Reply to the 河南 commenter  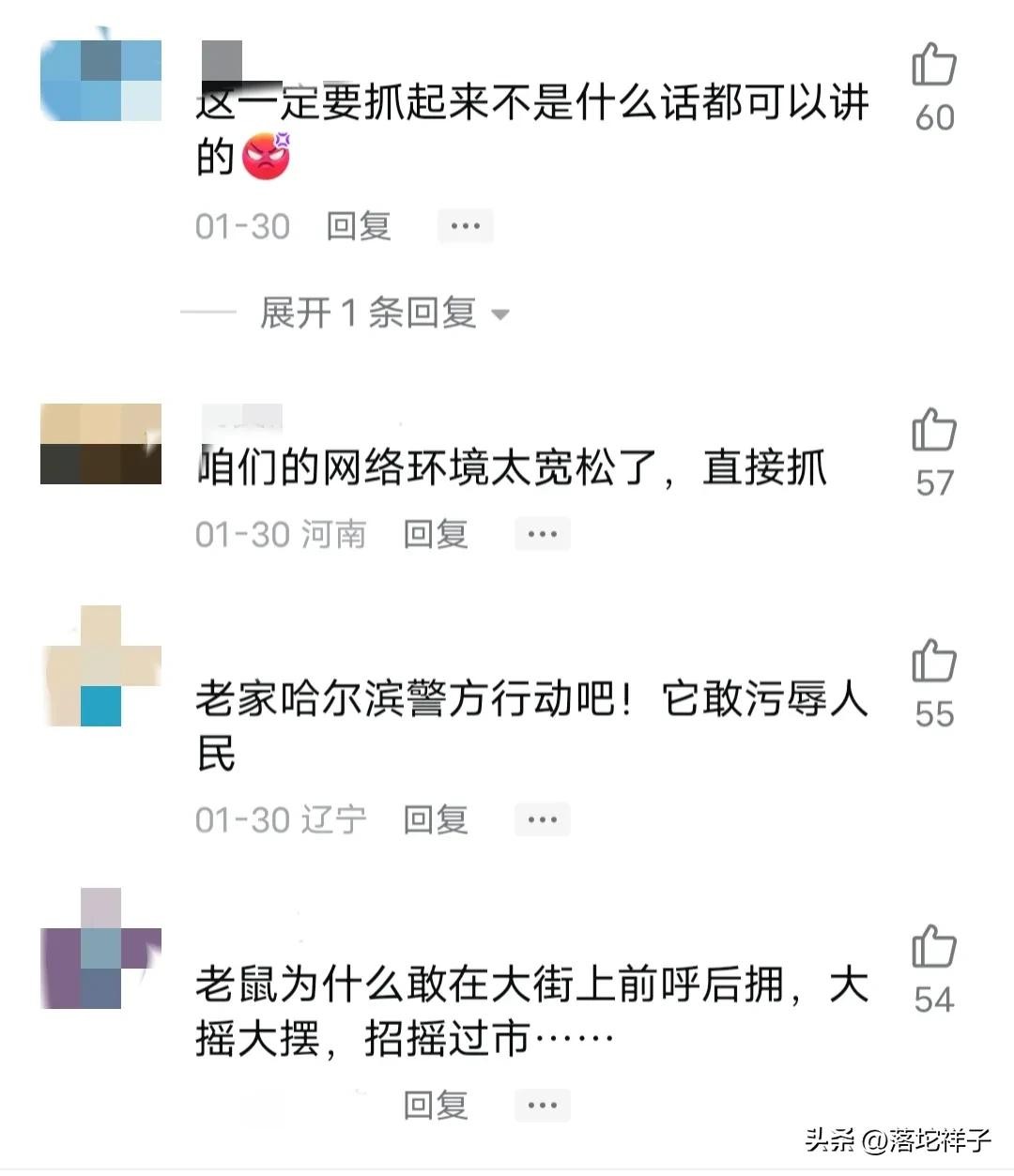[x=435, y=534]
